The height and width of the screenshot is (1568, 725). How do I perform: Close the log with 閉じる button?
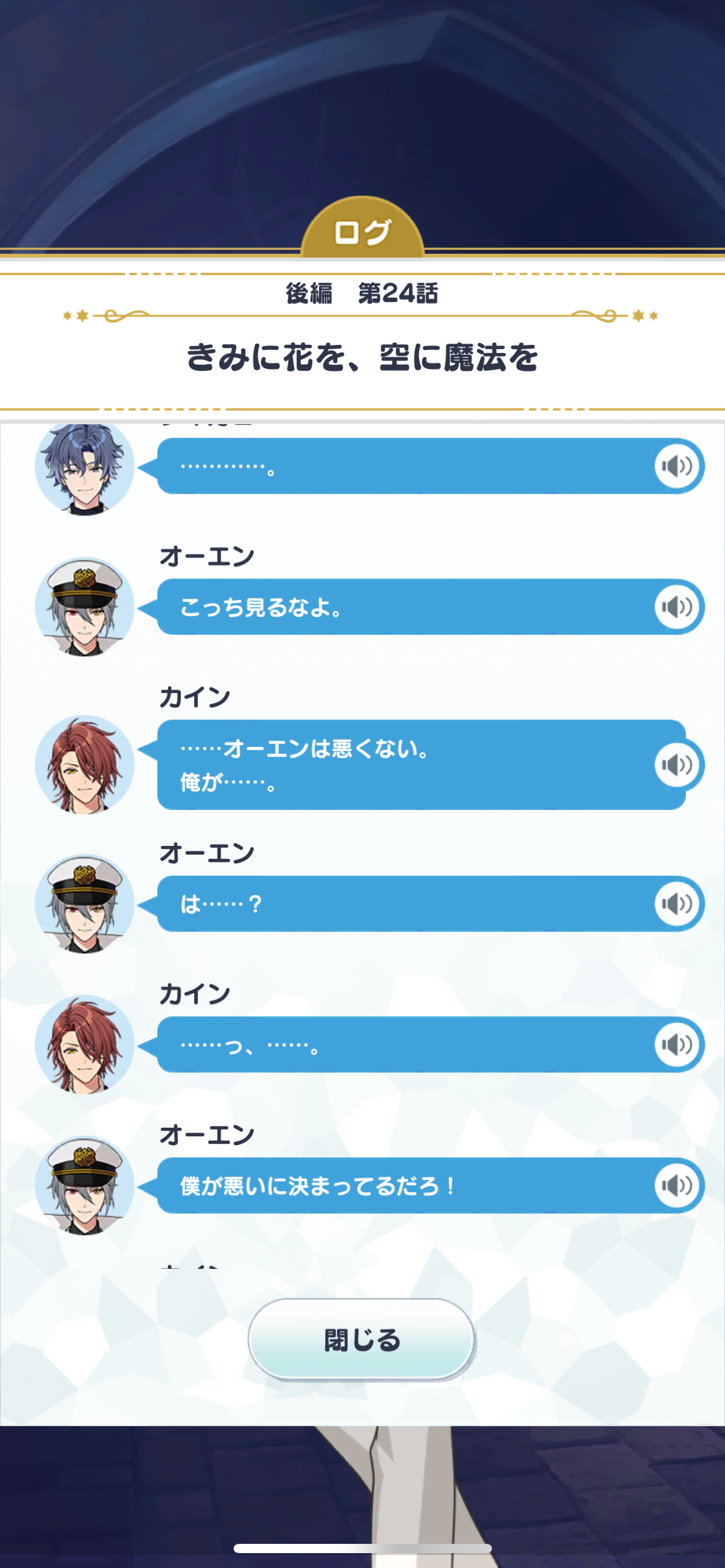point(362,1339)
